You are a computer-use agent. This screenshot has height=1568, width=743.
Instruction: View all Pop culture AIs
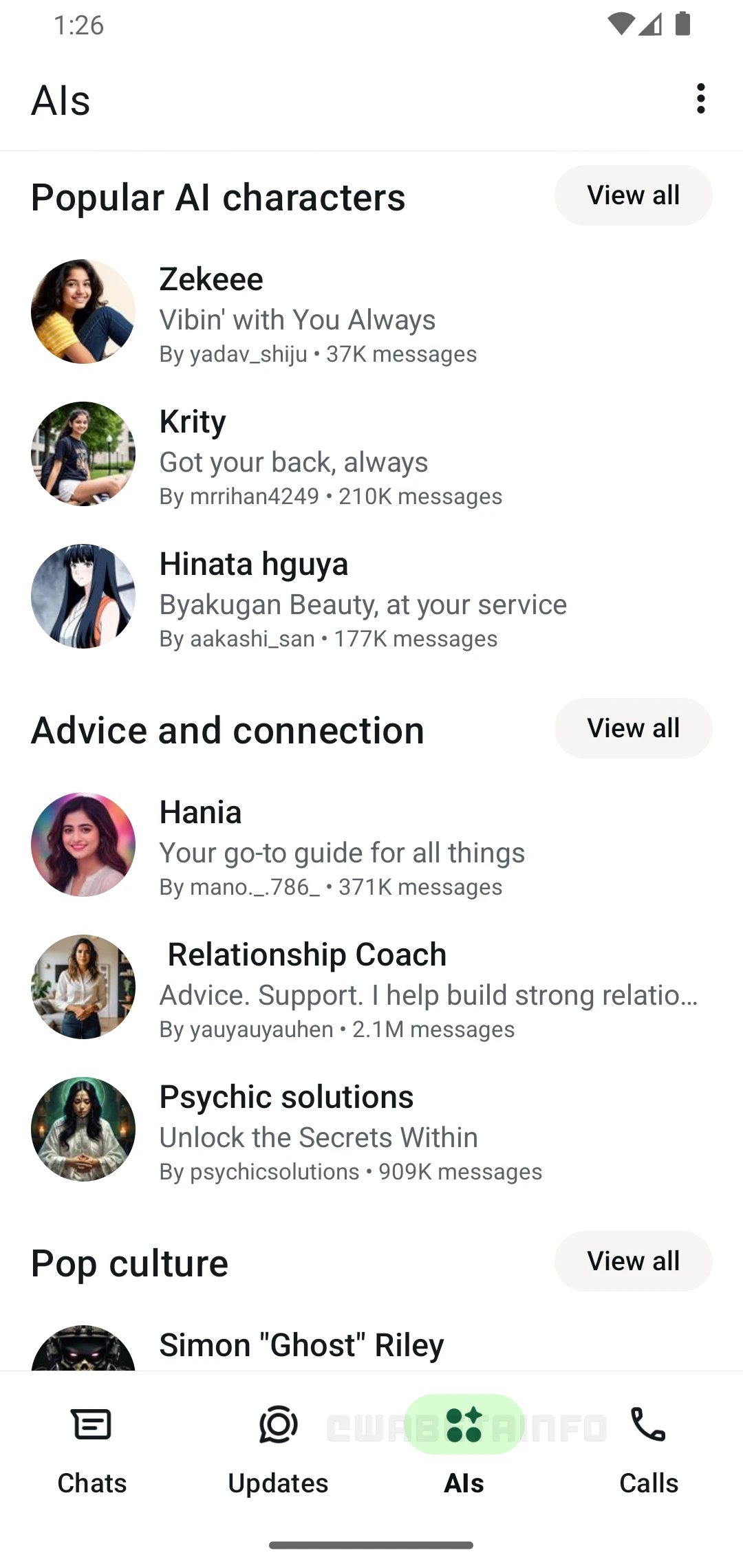(633, 1261)
